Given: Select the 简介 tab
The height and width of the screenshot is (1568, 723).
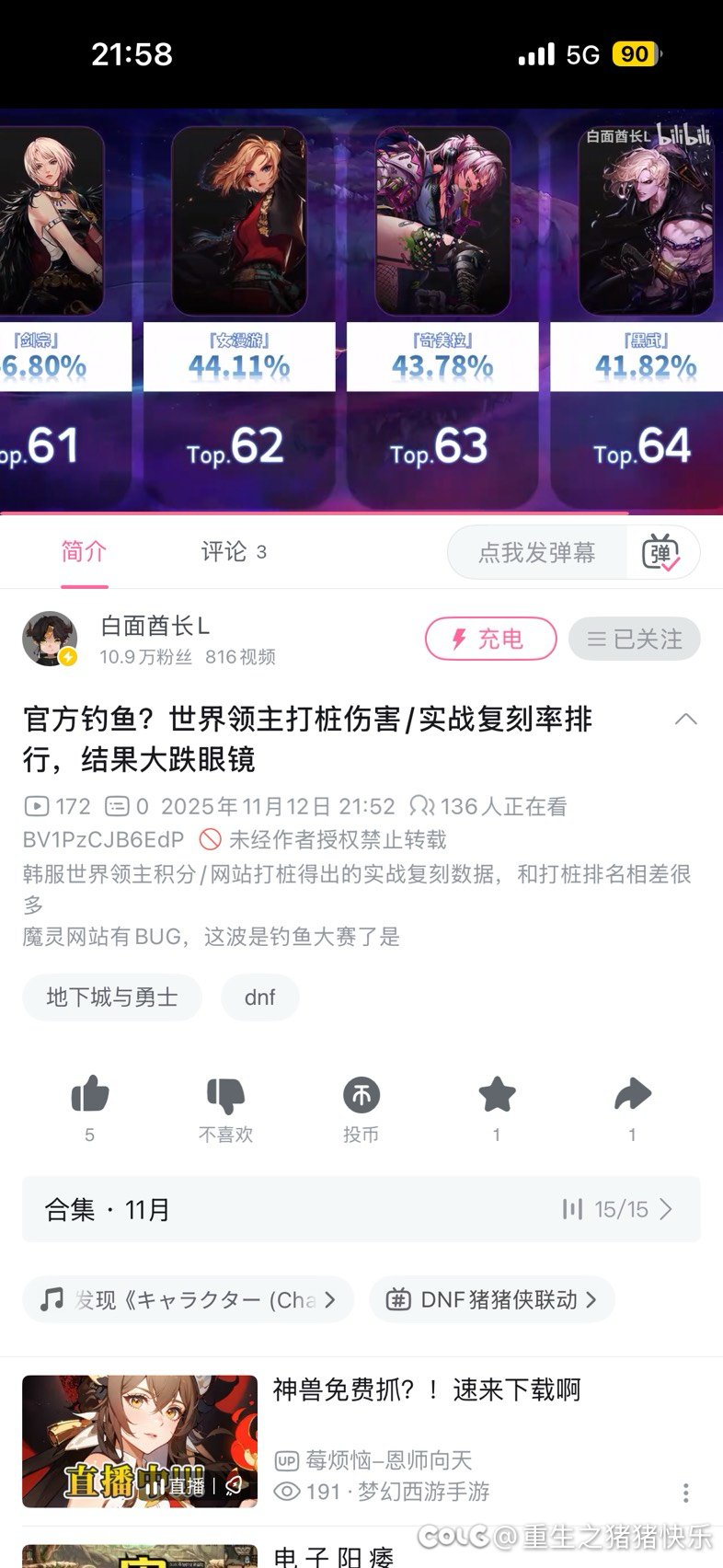Looking at the screenshot, I should click(84, 552).
